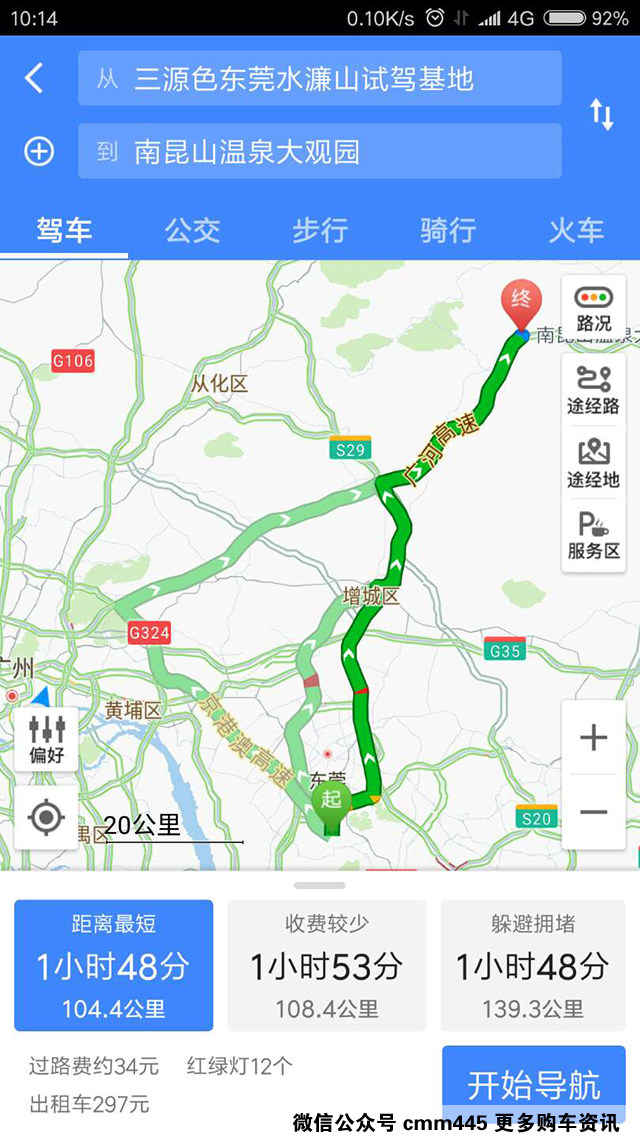Toggle 路况 traffic layer
This screenshot has width=640, height=1138.
tap(594, 309)
